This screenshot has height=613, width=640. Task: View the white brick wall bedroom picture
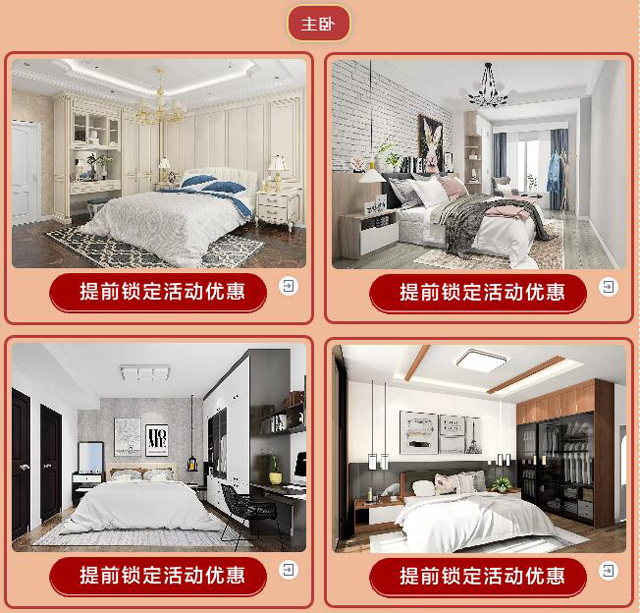coord(479,163)
